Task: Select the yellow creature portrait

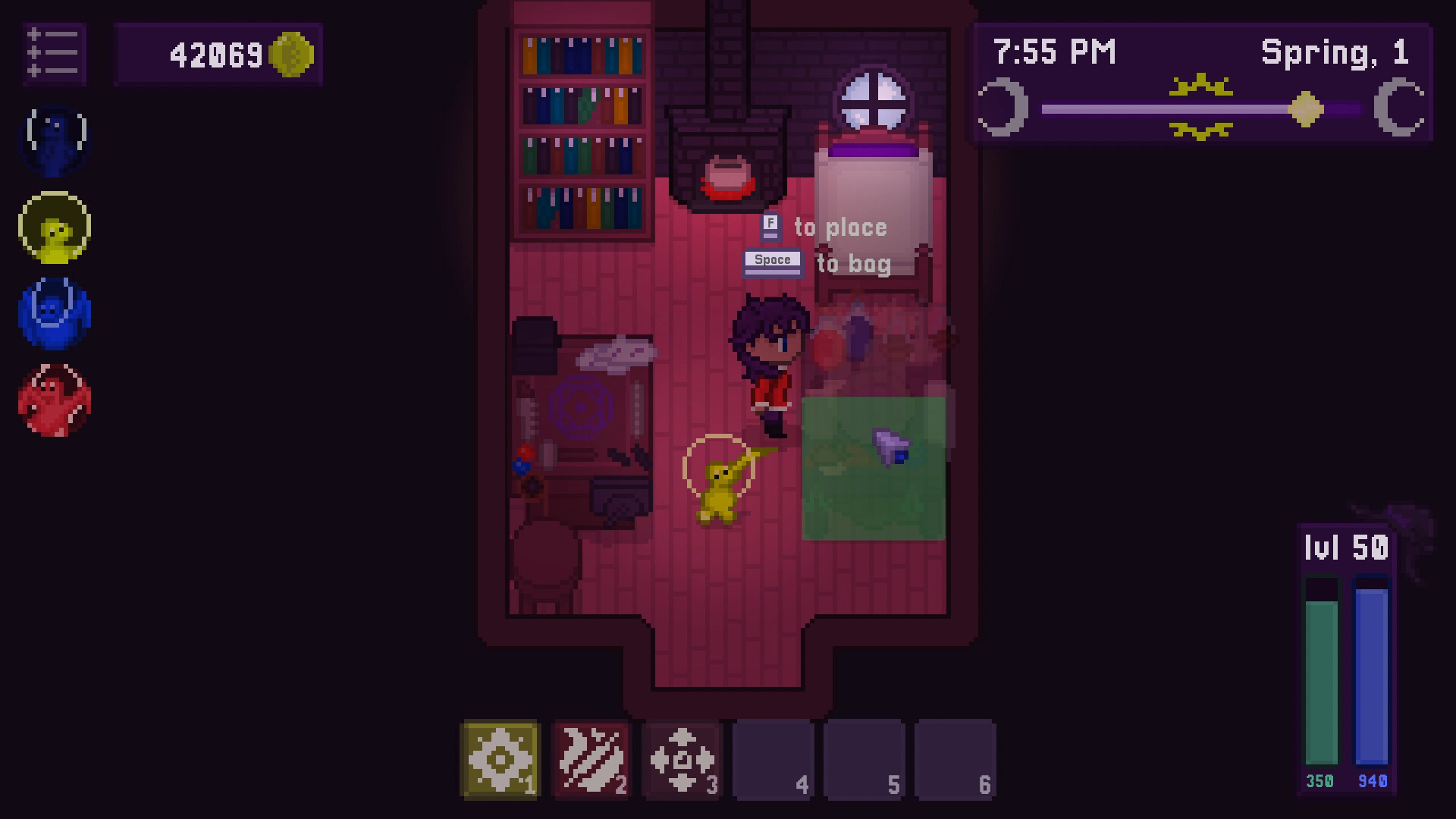Action: pyautogui.click(x=55, y=227)
